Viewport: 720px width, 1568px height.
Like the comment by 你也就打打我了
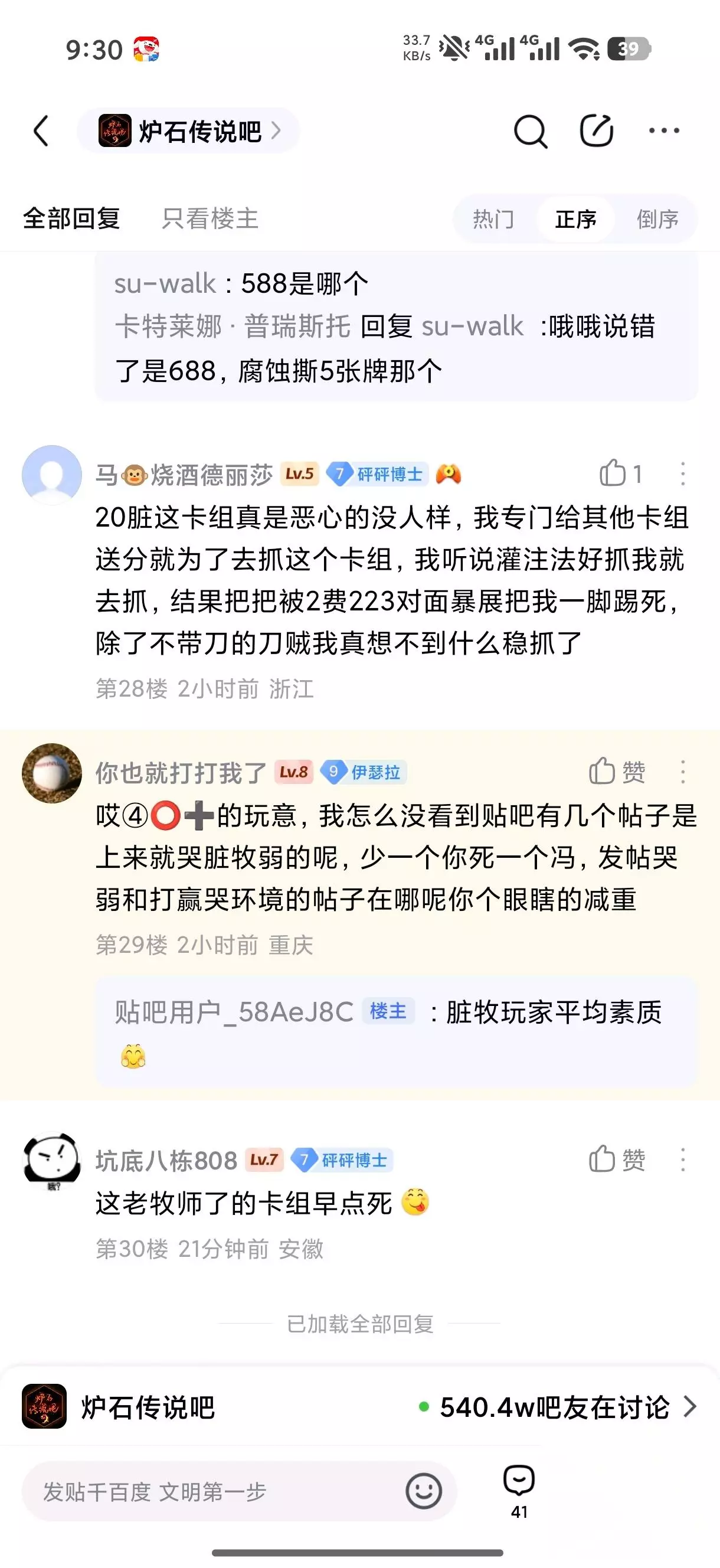pyautogui.click(x=617, y=772)
